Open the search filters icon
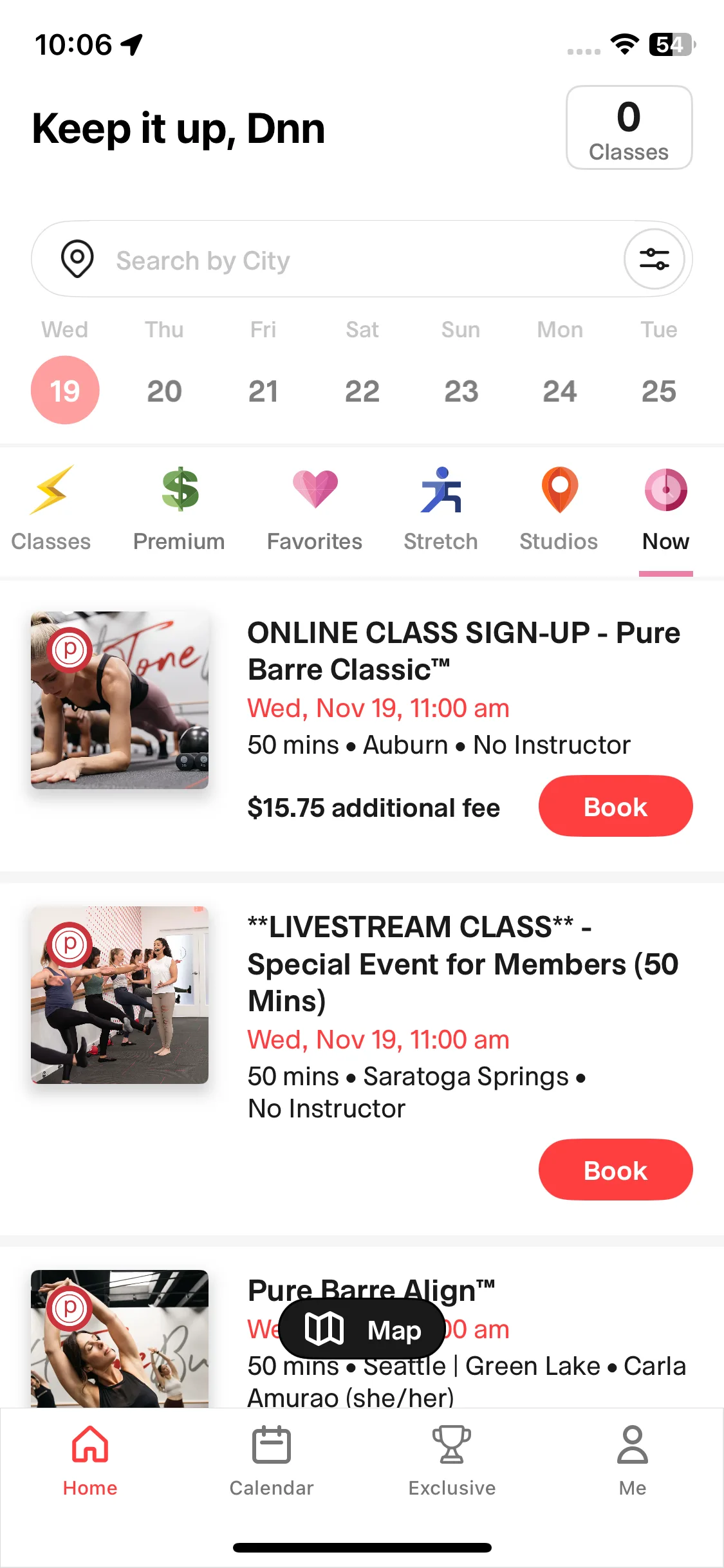724x1568 pixels. coord(654,259)
